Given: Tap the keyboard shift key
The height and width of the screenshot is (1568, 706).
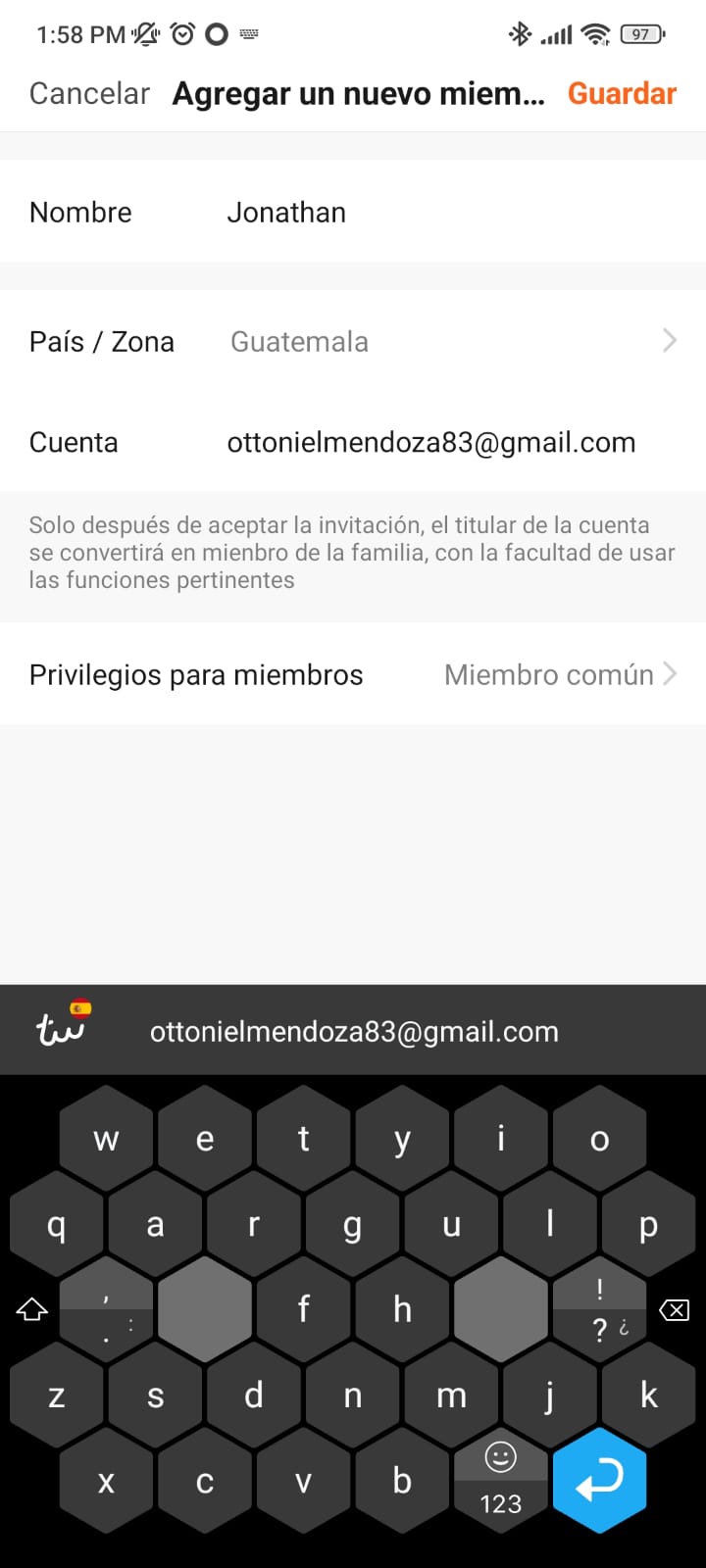Looking at the screenshot, I should [x=32, y=1309].
